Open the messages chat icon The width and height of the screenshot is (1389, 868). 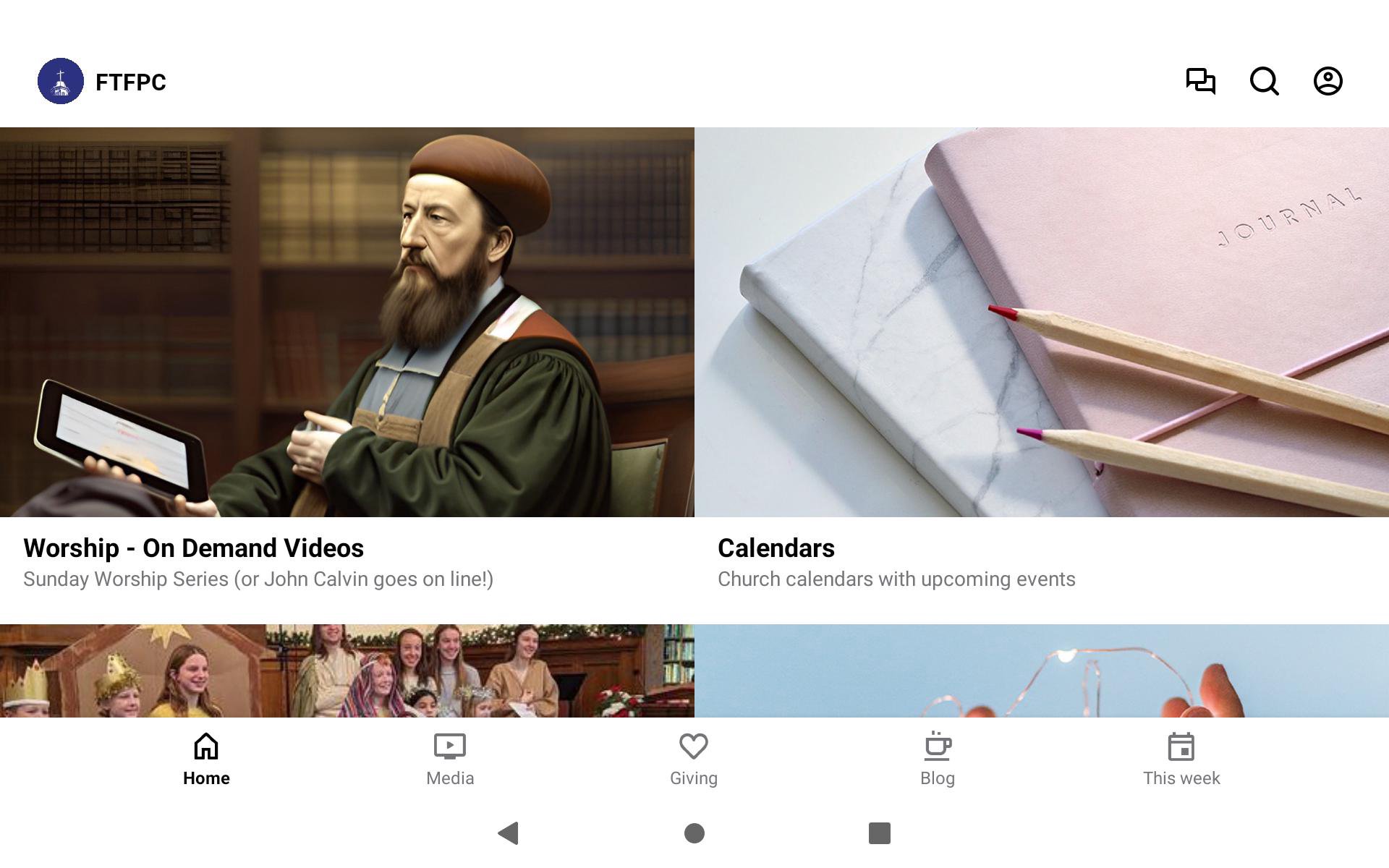[x=1200, y=81]
